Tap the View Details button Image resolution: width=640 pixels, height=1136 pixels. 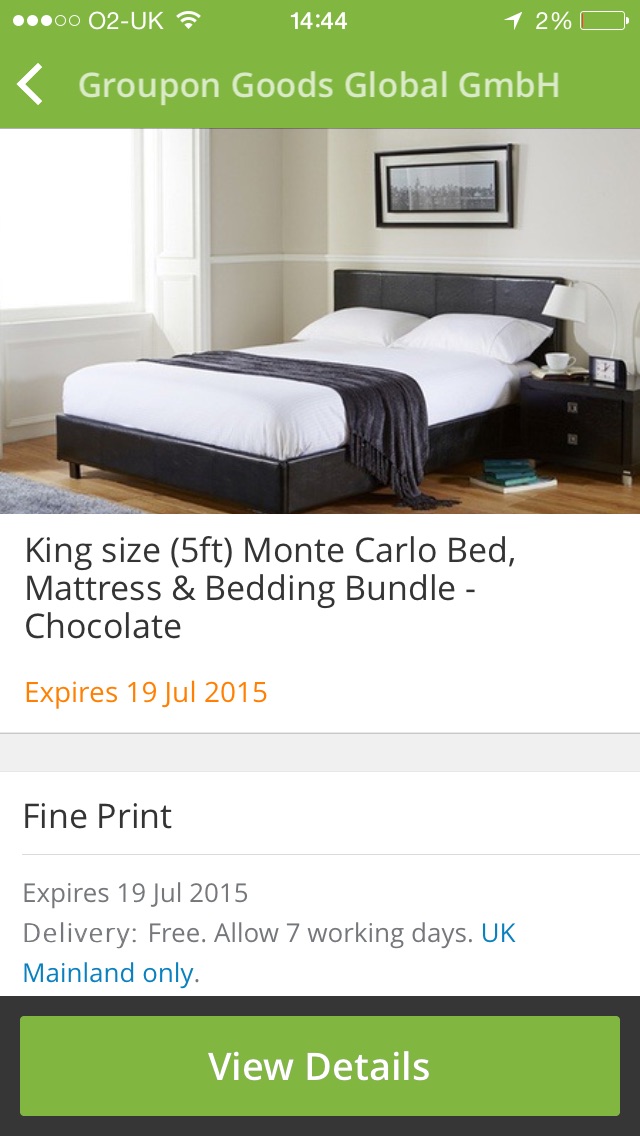(320, 1066)
